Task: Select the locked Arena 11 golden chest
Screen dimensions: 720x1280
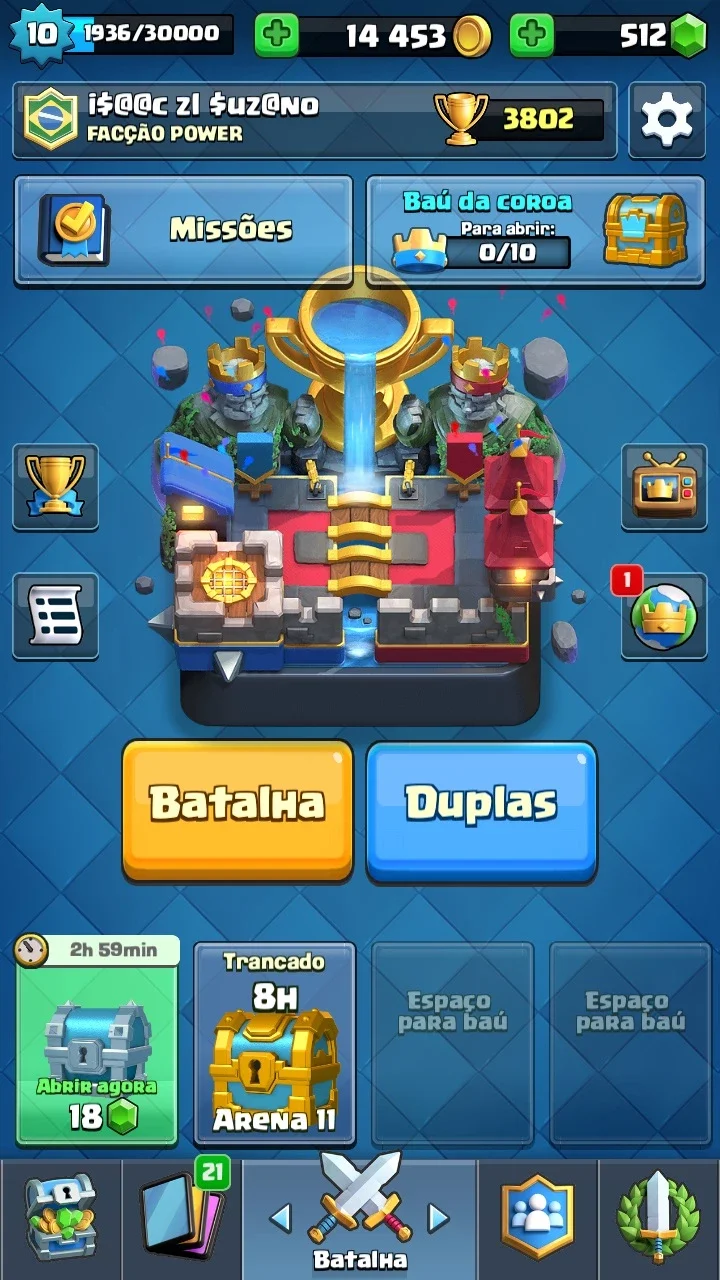Action: pyautogui.click(x=274, y=1042)
